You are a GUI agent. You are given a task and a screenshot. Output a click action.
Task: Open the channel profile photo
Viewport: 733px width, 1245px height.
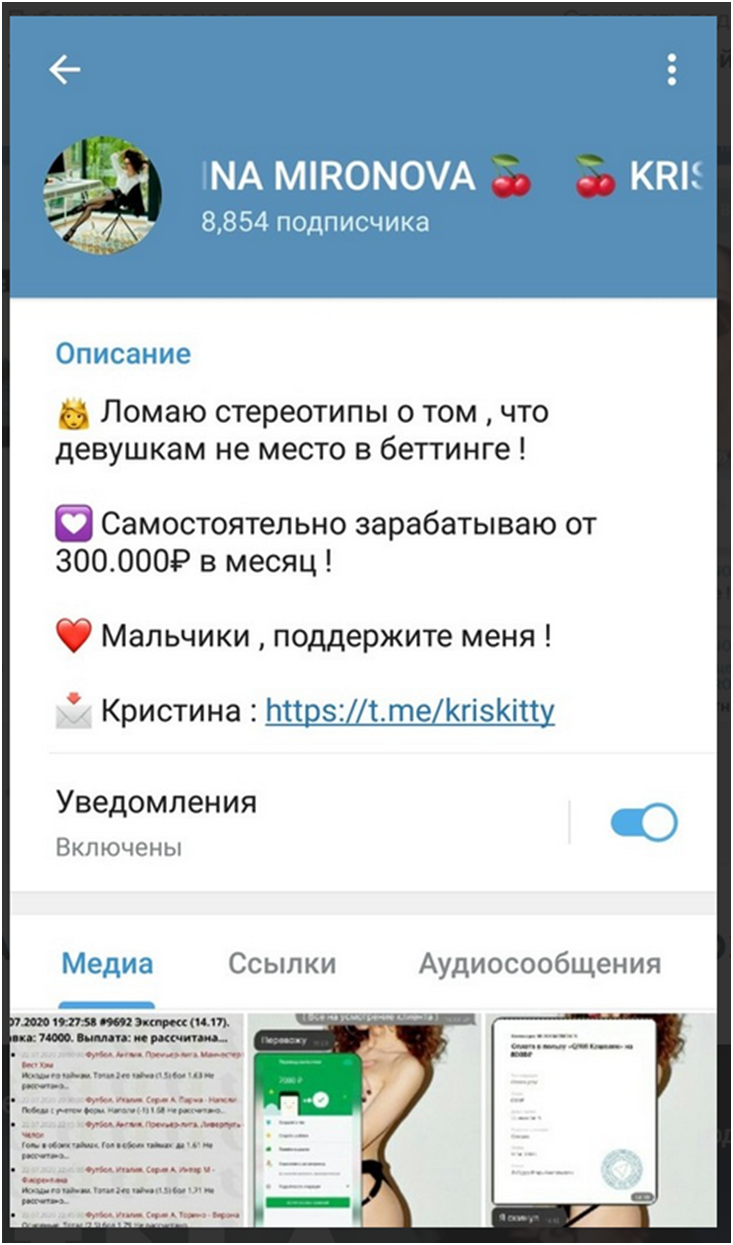tap(101, 190)
